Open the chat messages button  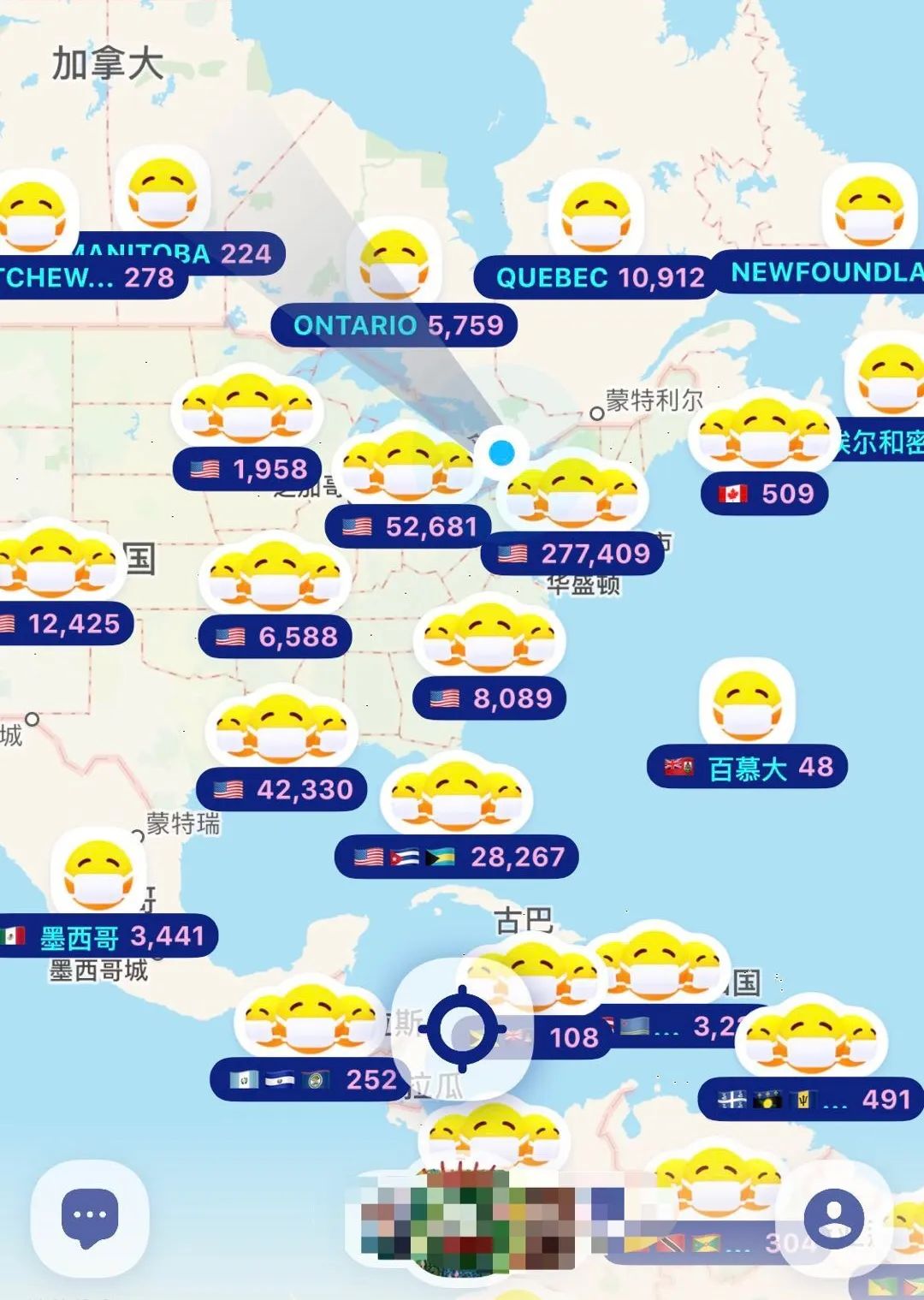click(90, 1216)
